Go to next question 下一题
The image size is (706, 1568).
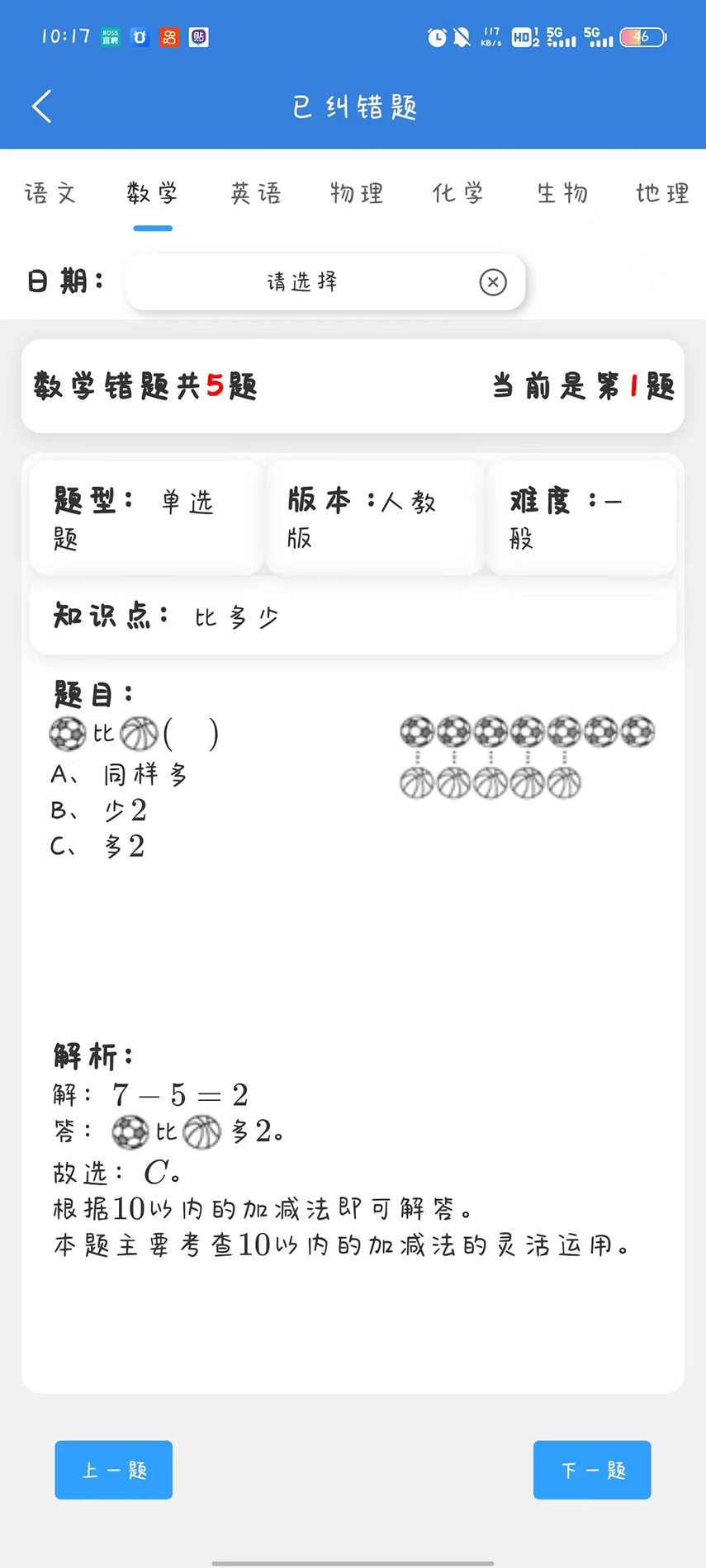click(x=592, y=1470)
